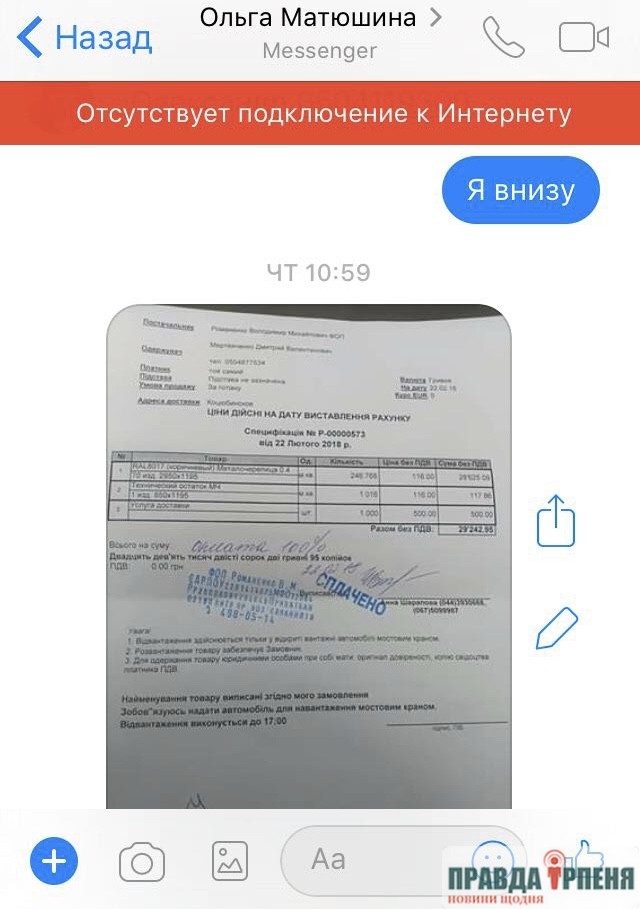Open more options with the plus button
The height and width of the screenshot is (909, 640).
(x=53, y=860)
